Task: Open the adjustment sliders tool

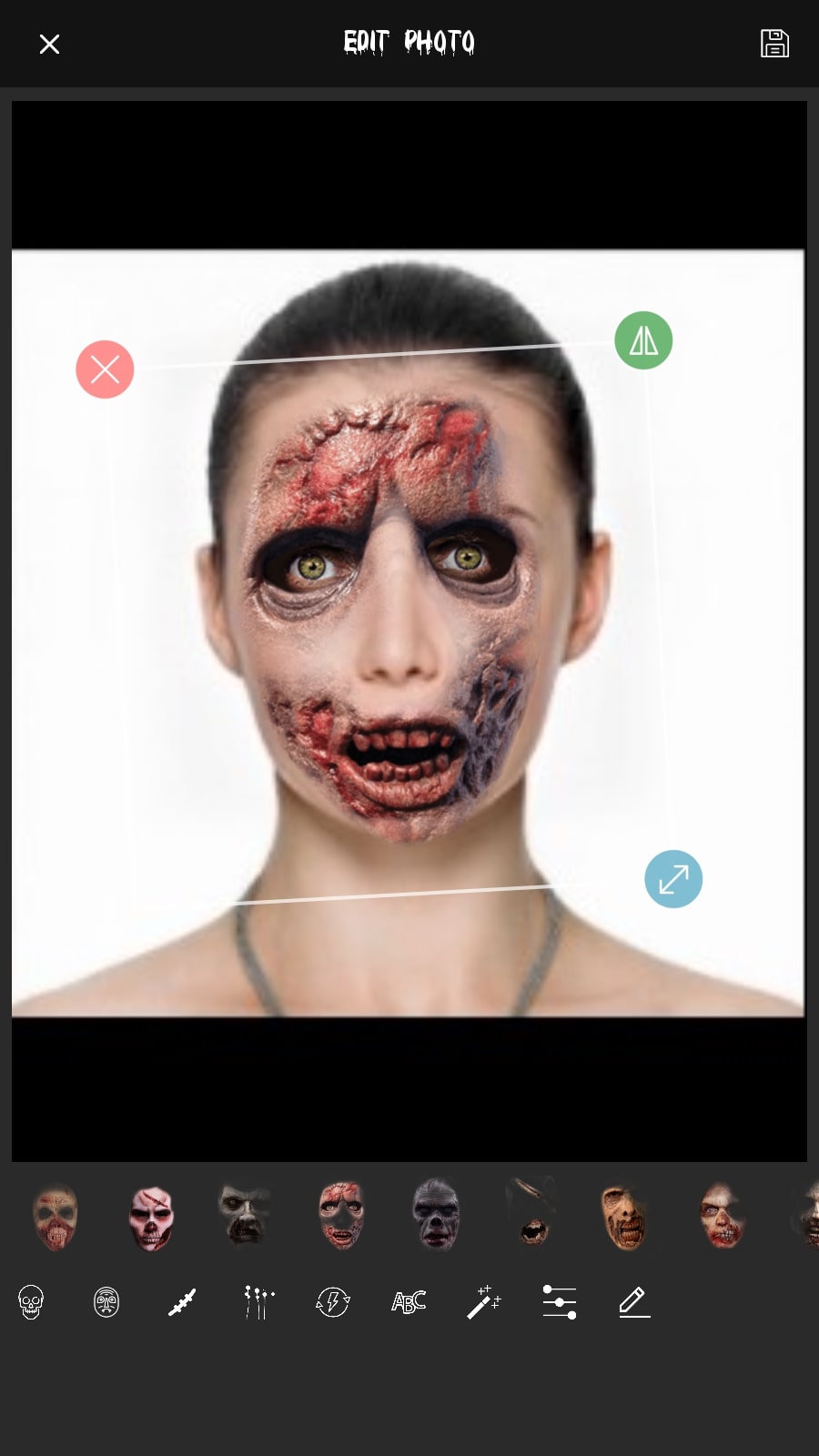Action: [x=559, y=1302]
